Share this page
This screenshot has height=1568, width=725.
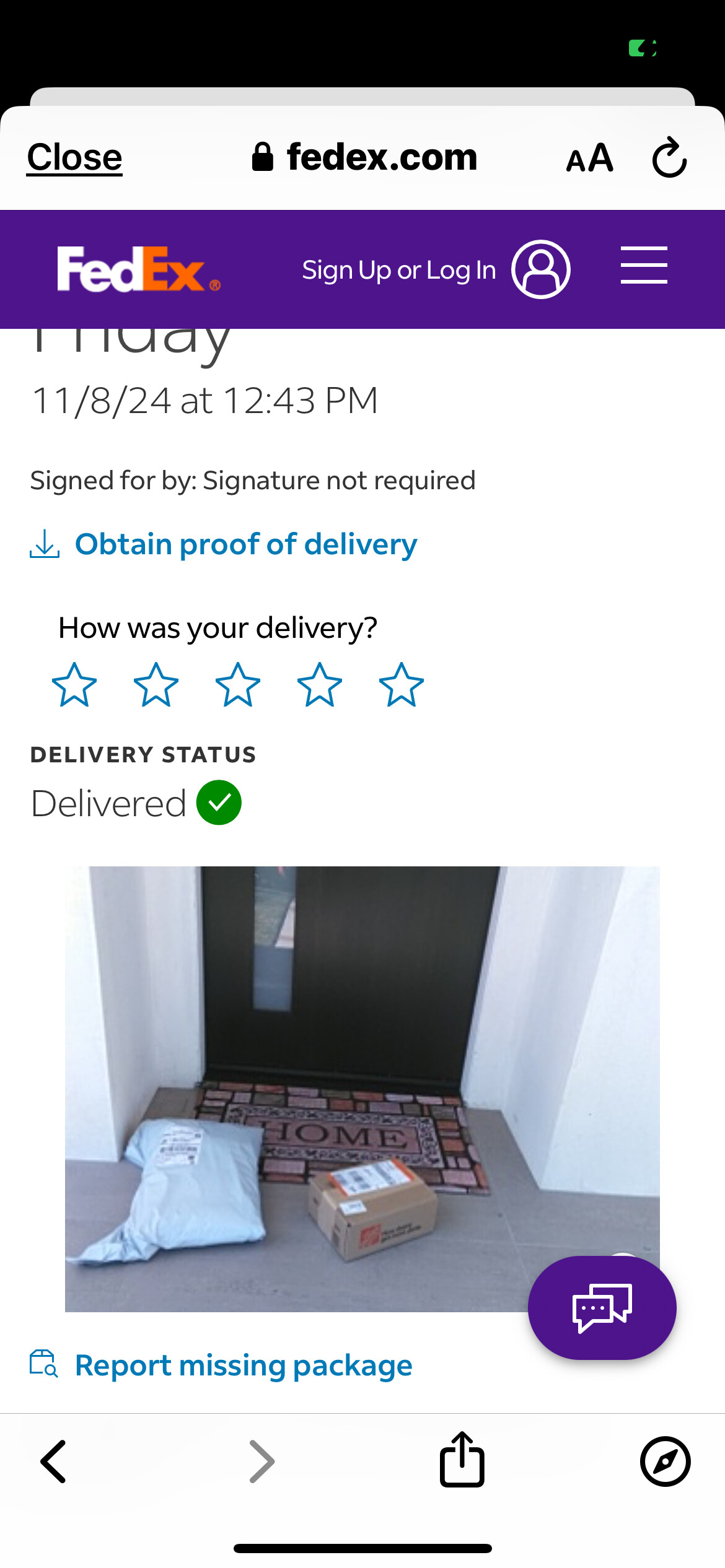click(462, 1460)
